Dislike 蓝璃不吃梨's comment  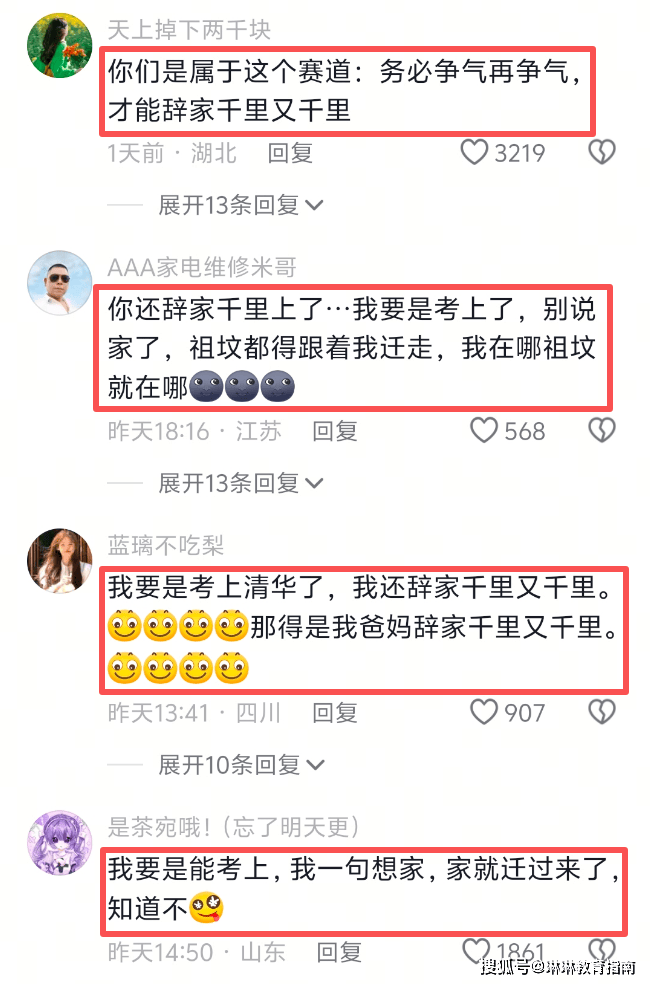coord(601,712)
